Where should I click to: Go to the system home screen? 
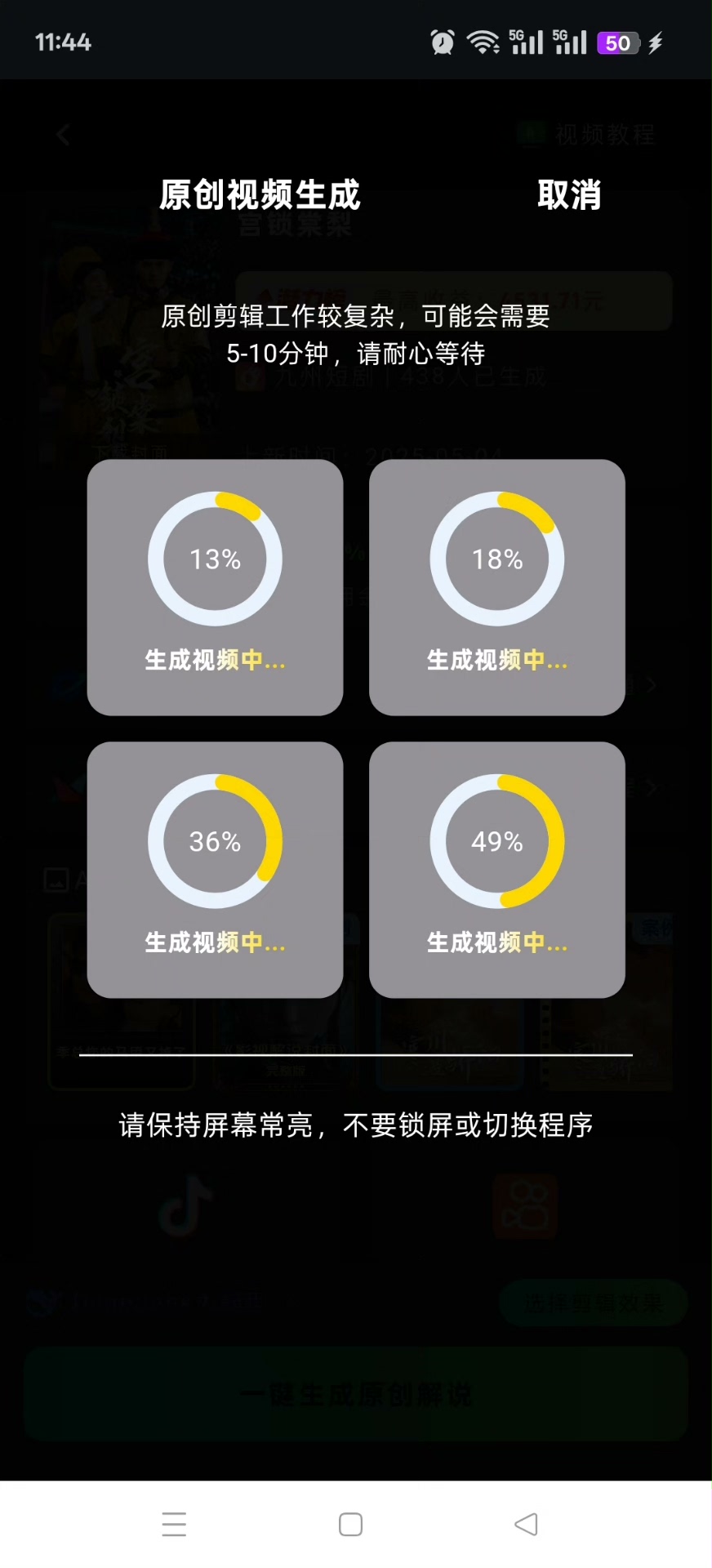[350, 1524]
